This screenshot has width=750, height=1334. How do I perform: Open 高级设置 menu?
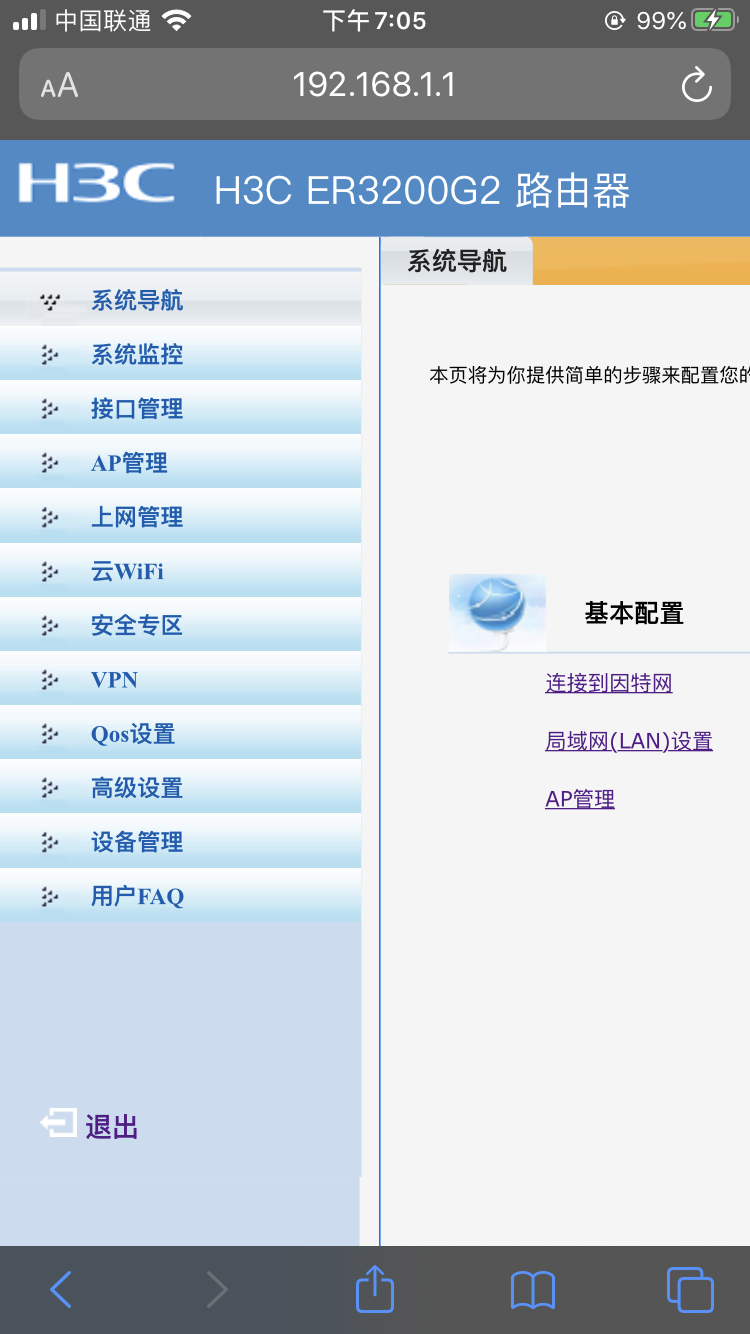coord(137,788)
